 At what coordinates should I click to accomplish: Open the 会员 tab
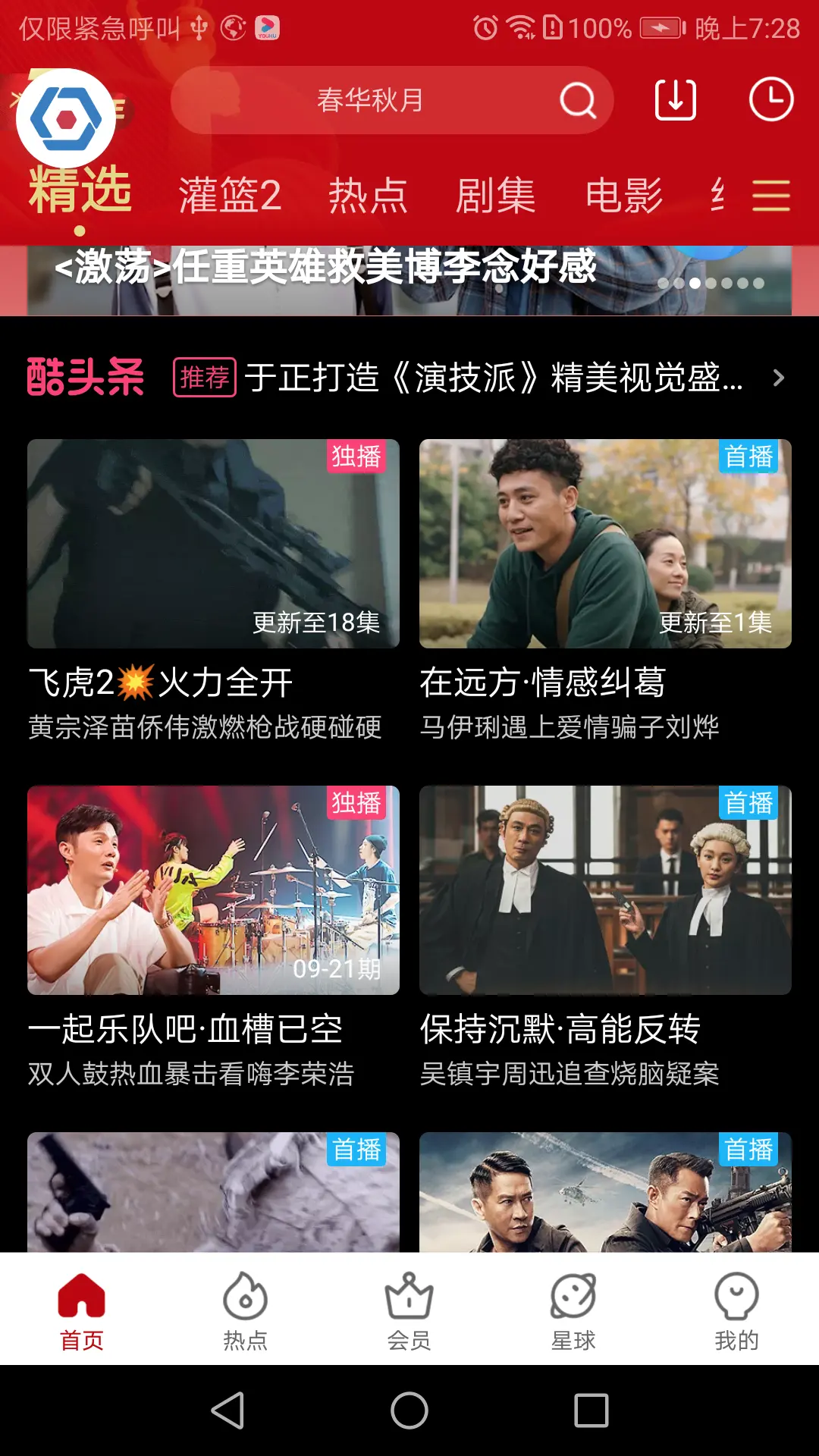pos(409,1310)
